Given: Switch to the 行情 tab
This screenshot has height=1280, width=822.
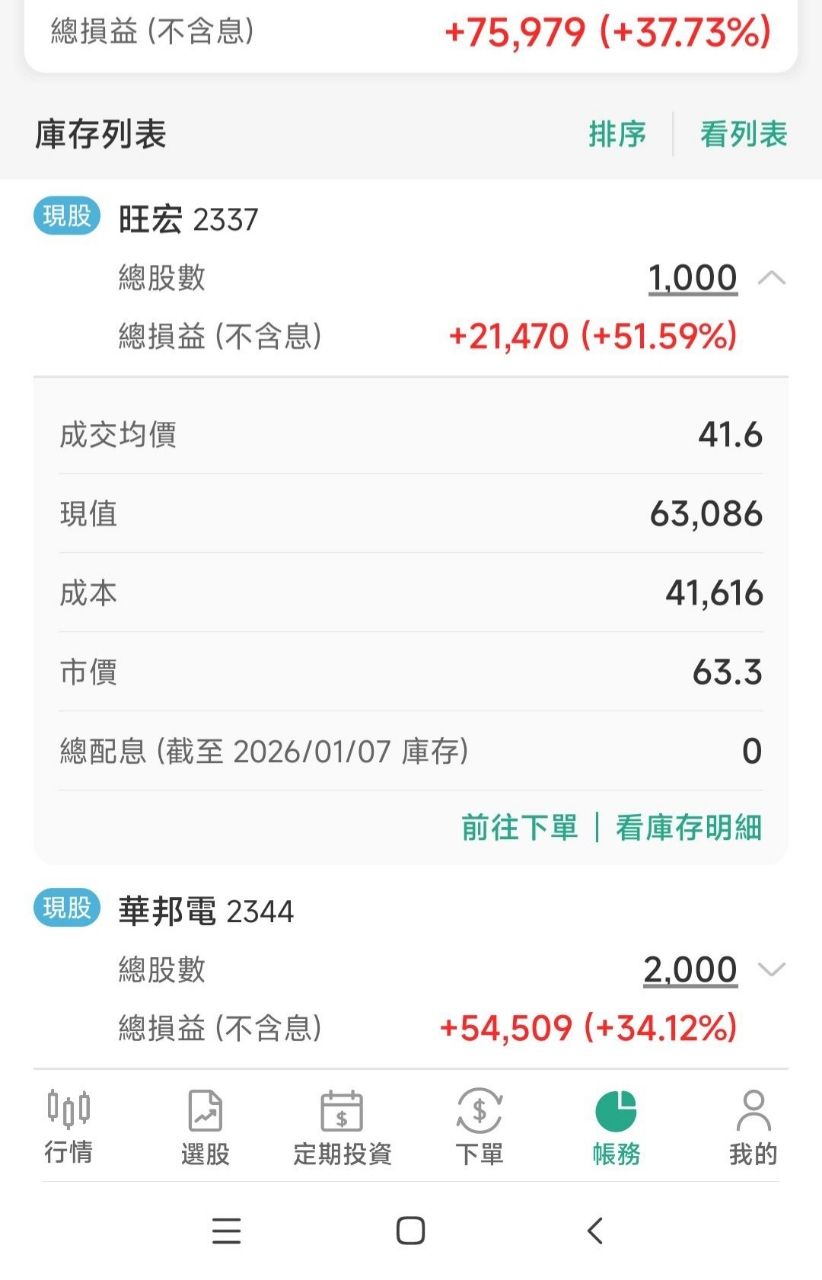Looking at the screenshot, I should (69, 1127).
